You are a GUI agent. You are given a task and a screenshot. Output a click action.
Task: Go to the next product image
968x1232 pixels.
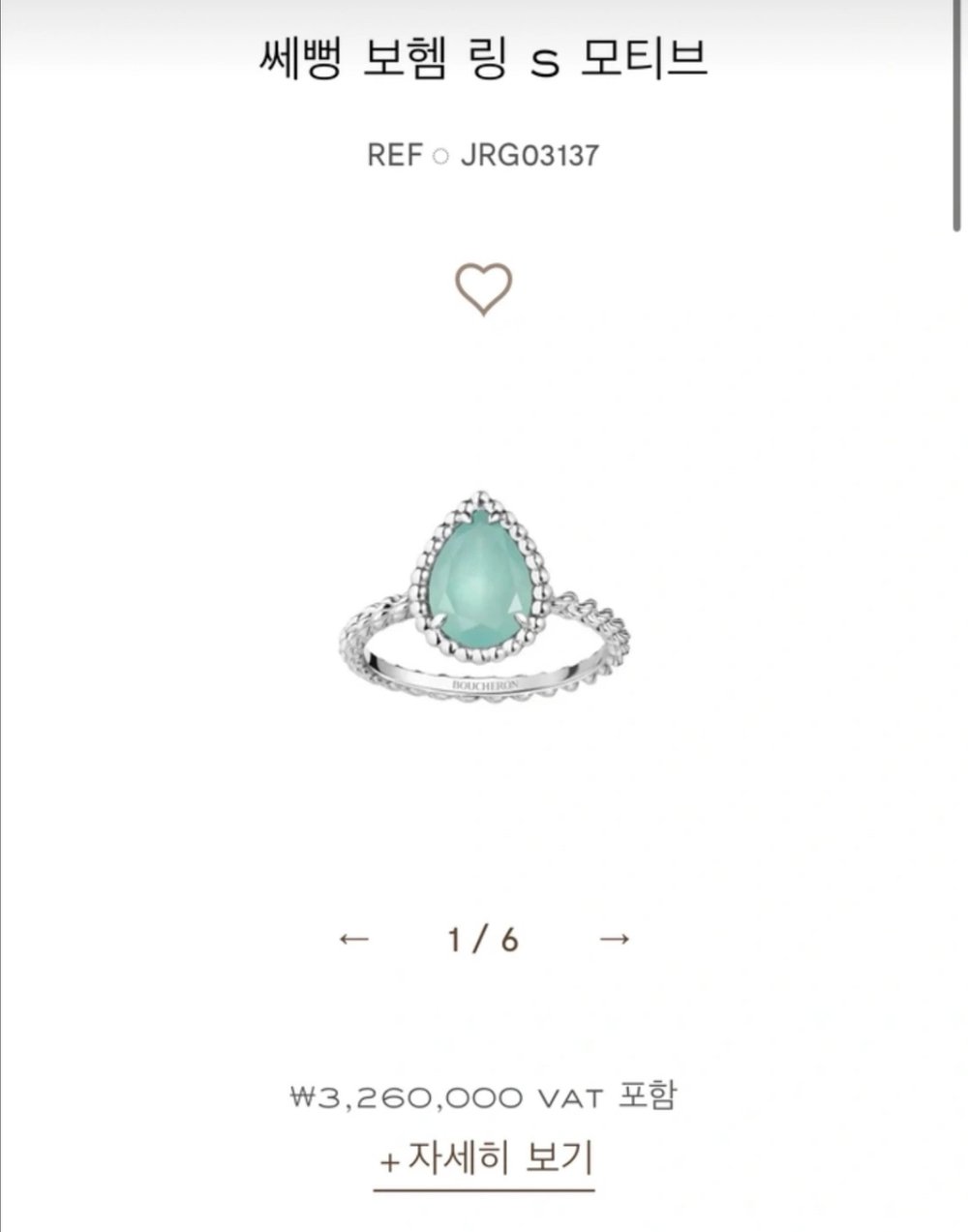(x=615, y=939)
